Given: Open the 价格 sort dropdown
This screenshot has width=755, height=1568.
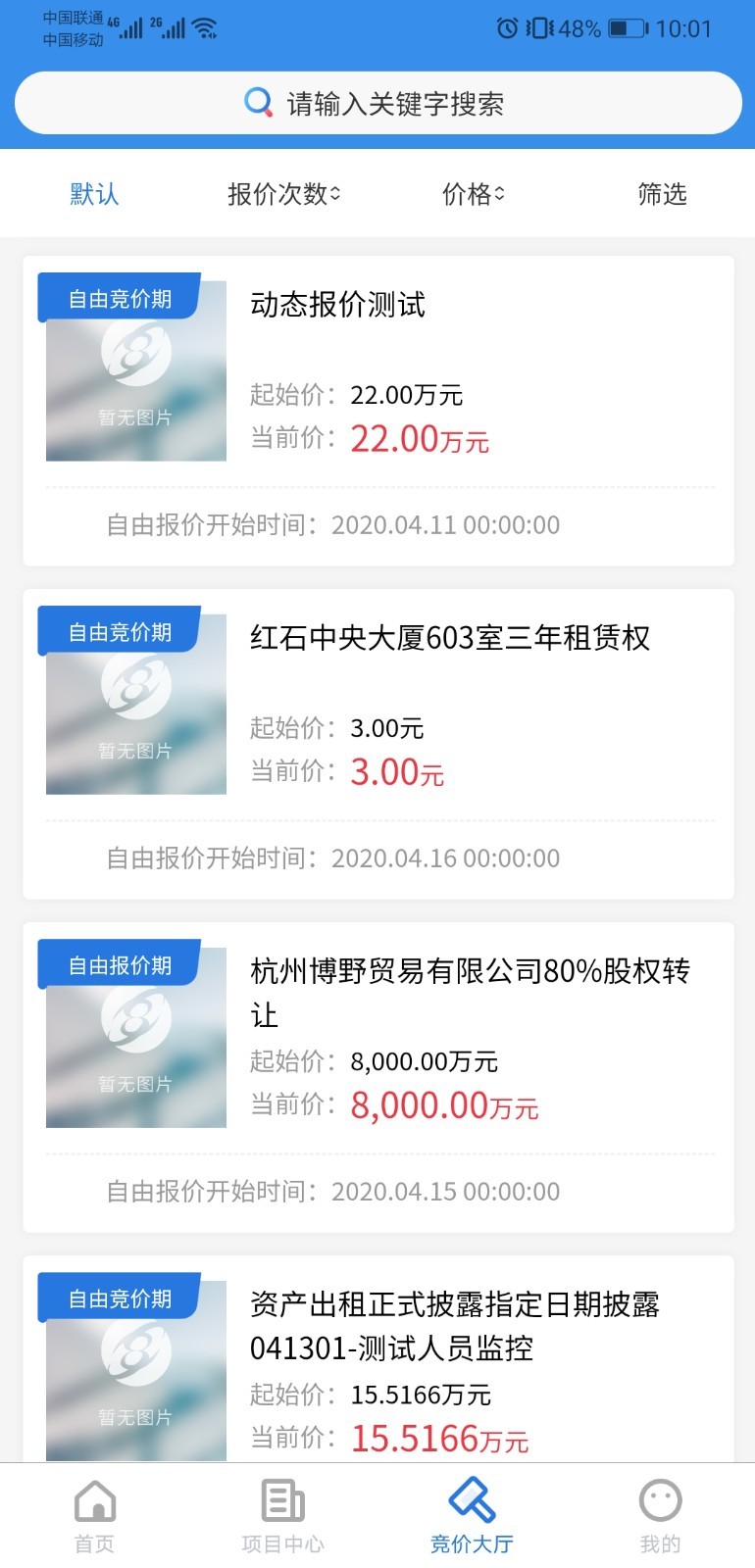Looking at the screenshot, I should (474, 194).
